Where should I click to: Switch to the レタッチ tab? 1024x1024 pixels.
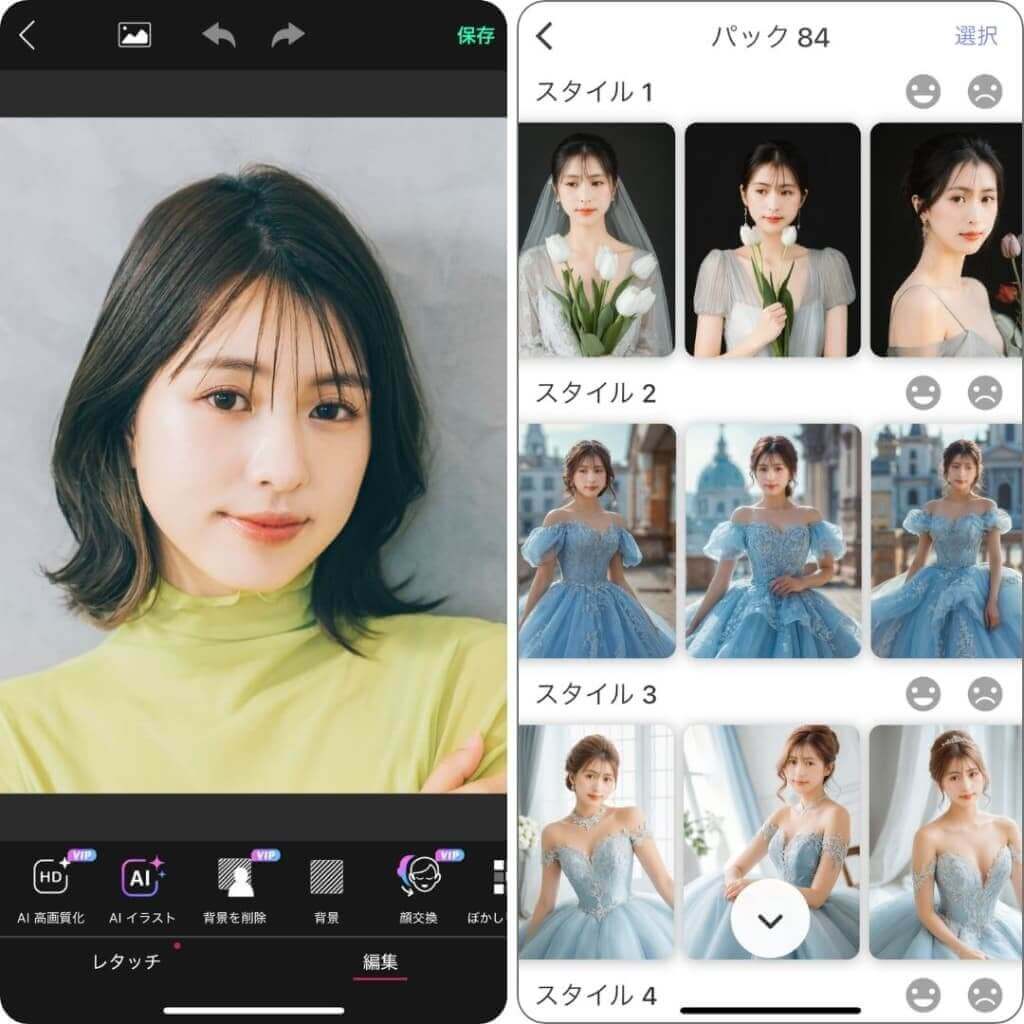[x=125, y=963]
